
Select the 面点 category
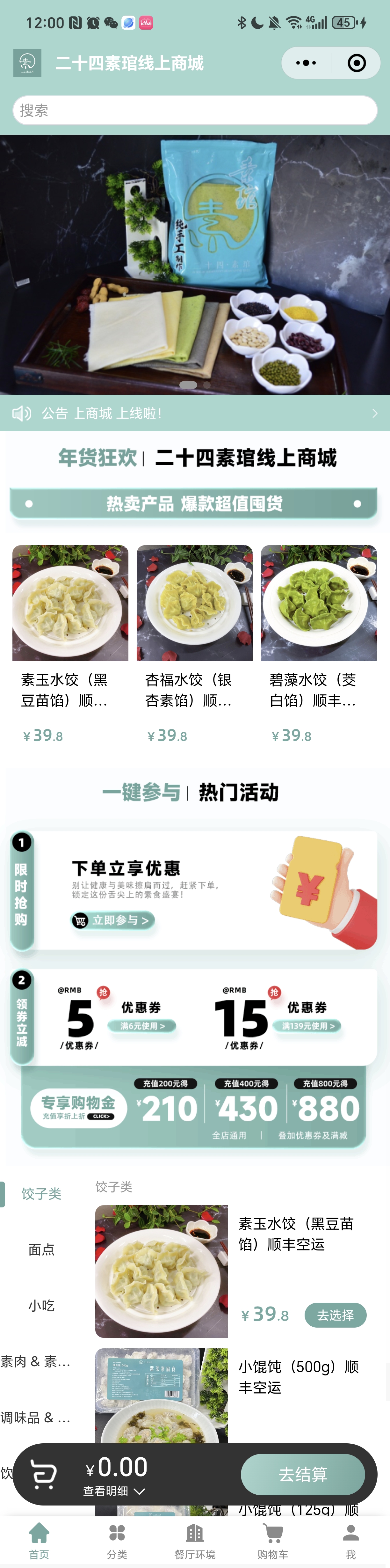pyautogui.click(x=41, y=1250)
